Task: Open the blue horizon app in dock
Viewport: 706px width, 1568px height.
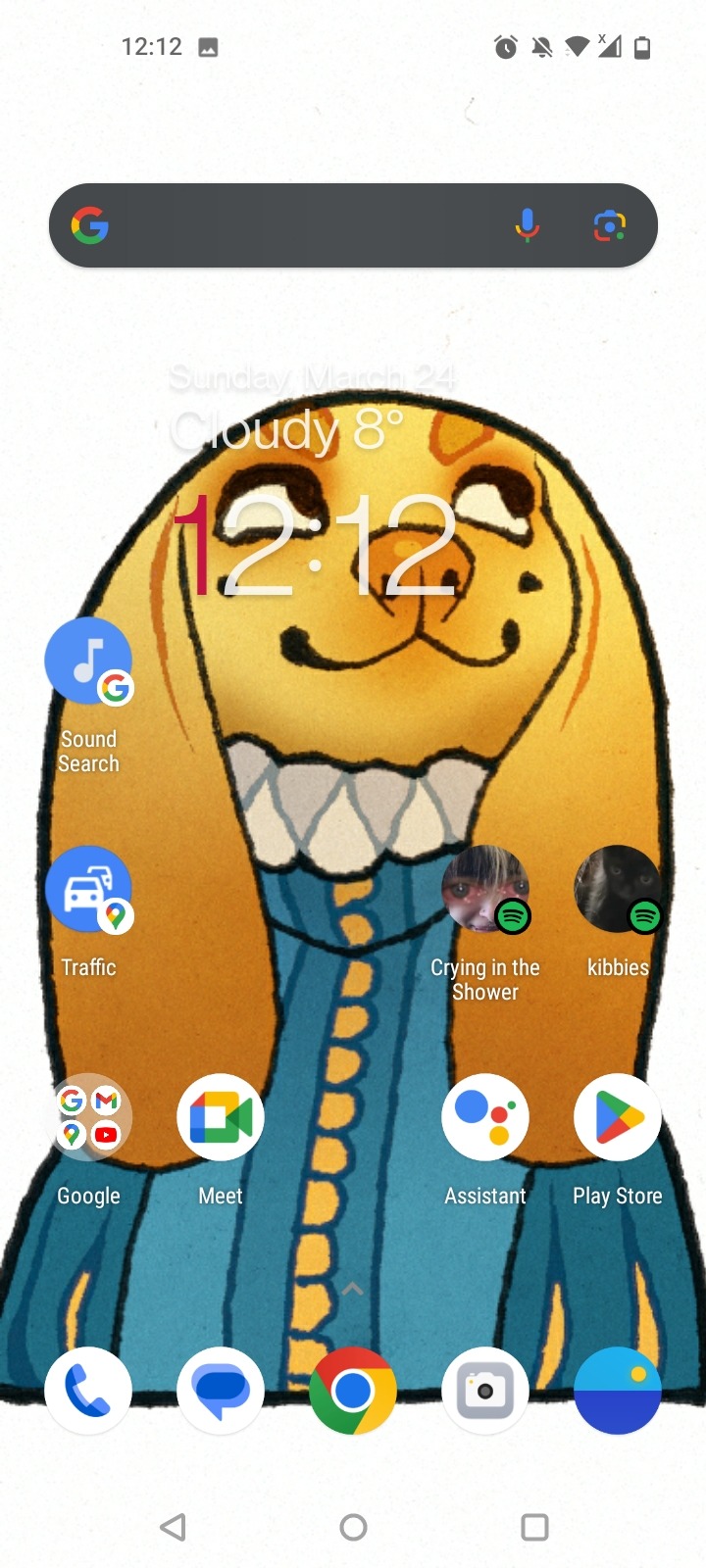Action: click(617, 1390)
